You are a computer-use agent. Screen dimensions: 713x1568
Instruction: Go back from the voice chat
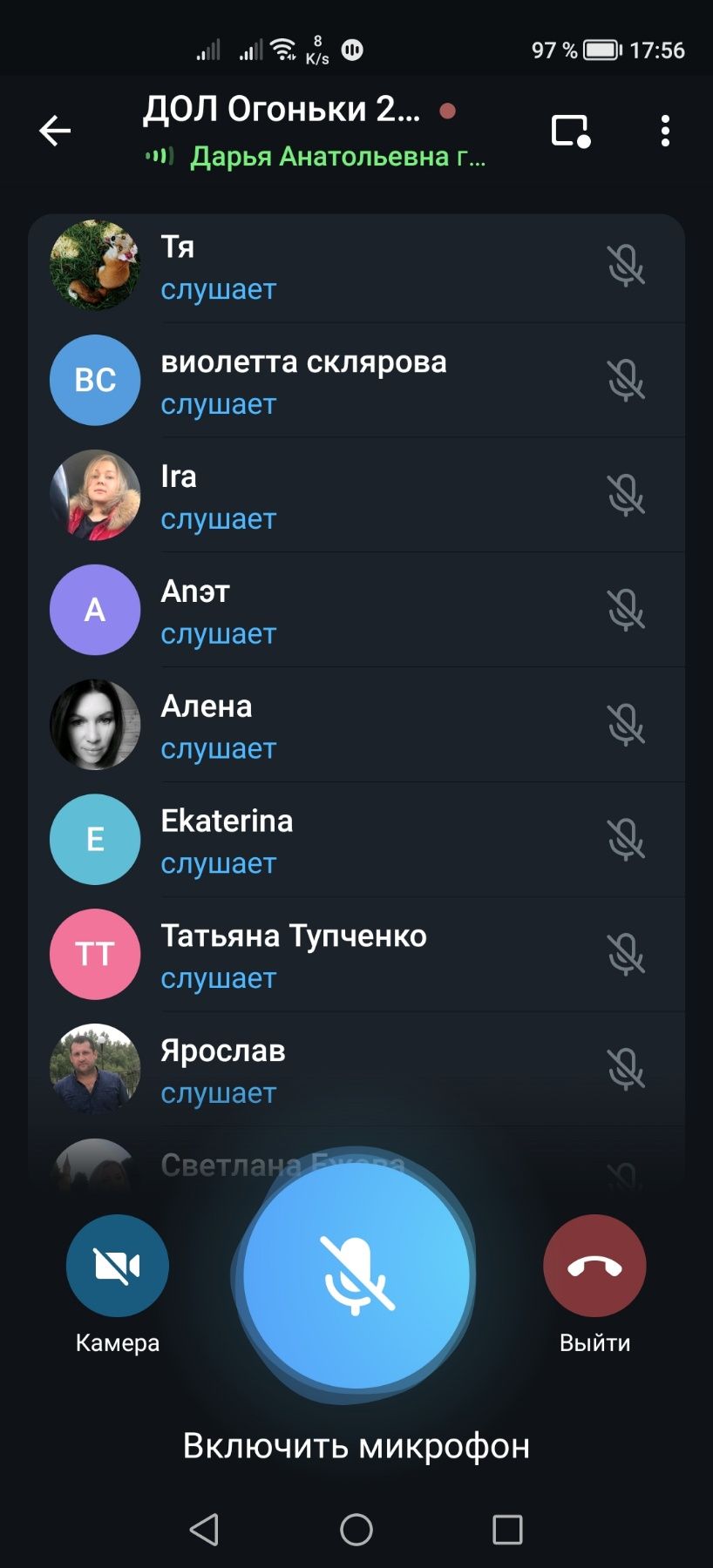coord(55,131)
